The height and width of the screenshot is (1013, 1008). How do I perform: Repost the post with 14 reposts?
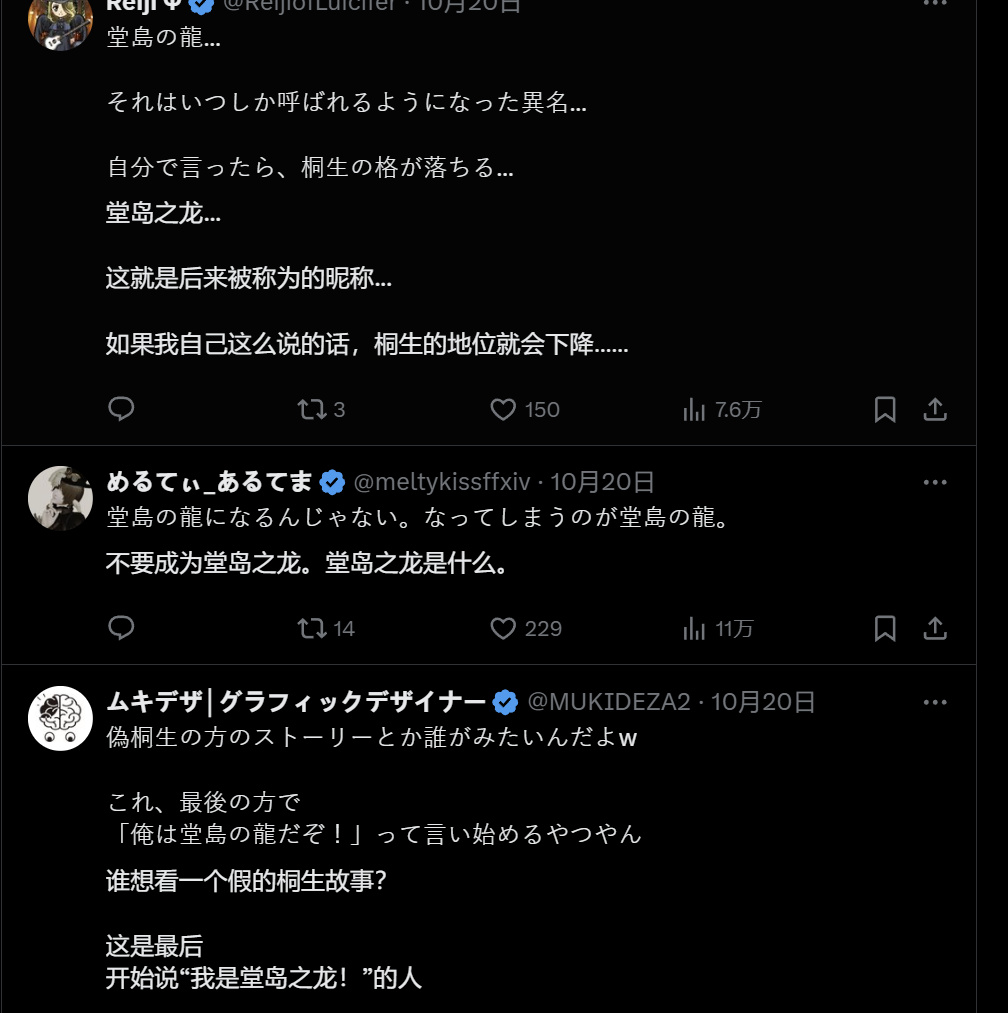click(313, 628)
